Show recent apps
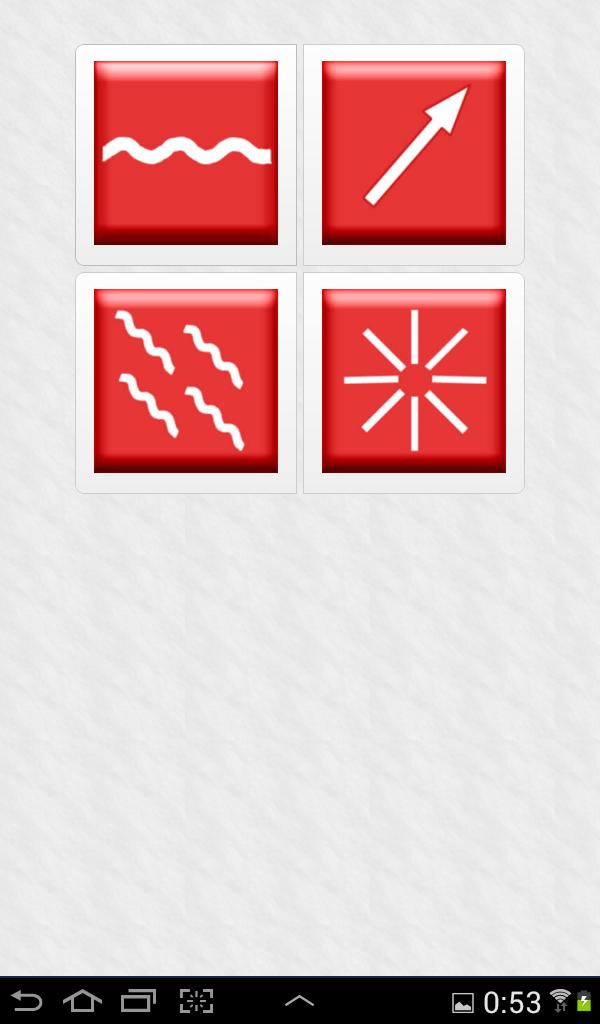 pos(138,1001)
